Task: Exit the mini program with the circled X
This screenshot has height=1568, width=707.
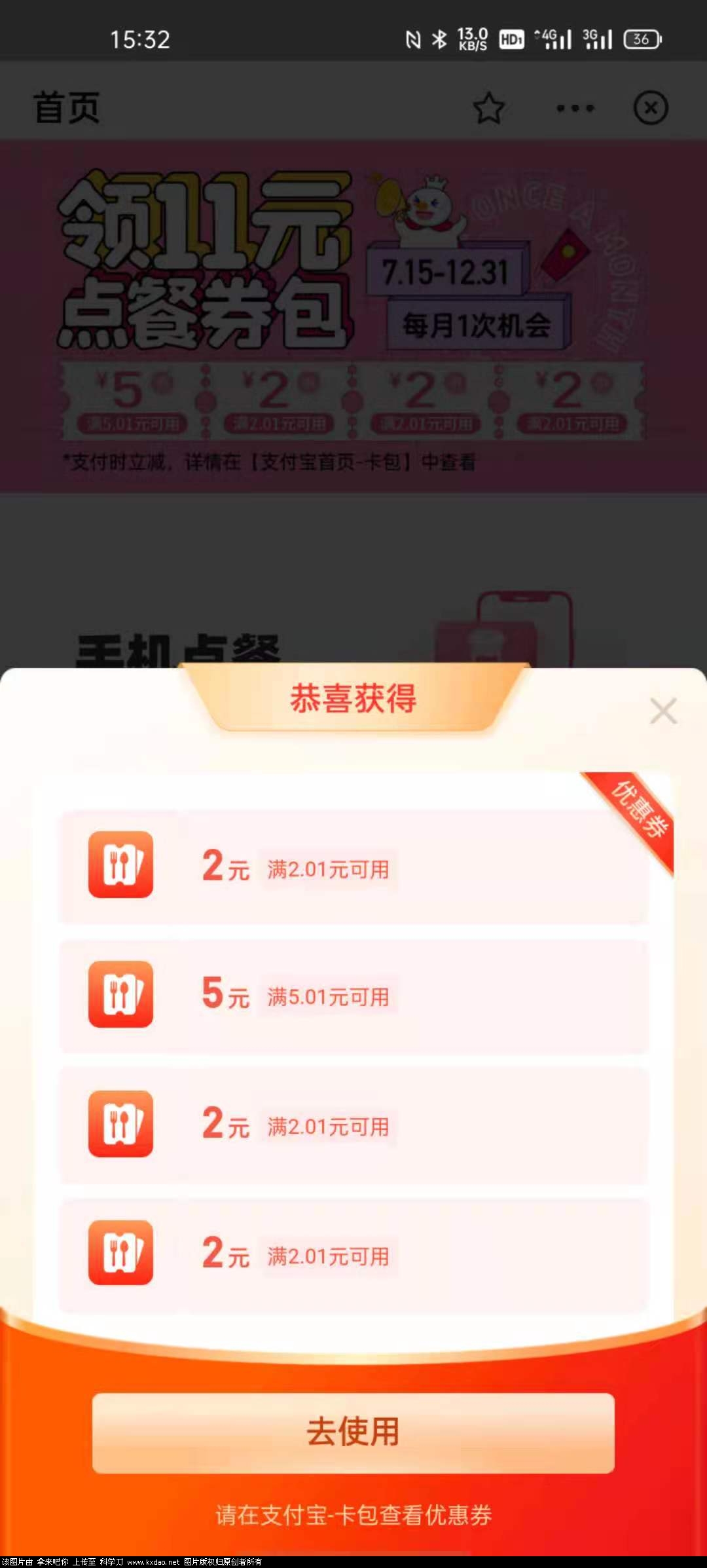Action: click(x=651, y=108)
